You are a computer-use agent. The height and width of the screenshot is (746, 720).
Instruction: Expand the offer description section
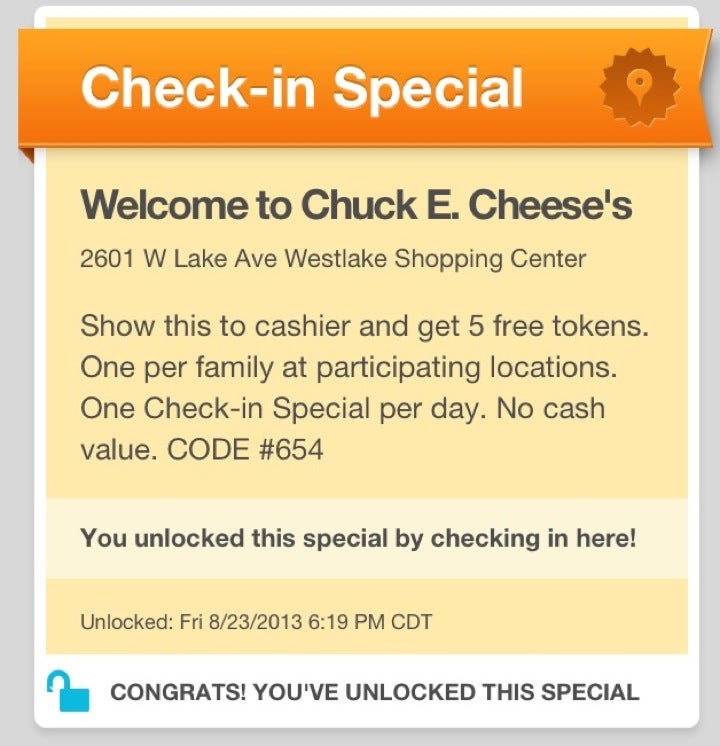point(360,385)
